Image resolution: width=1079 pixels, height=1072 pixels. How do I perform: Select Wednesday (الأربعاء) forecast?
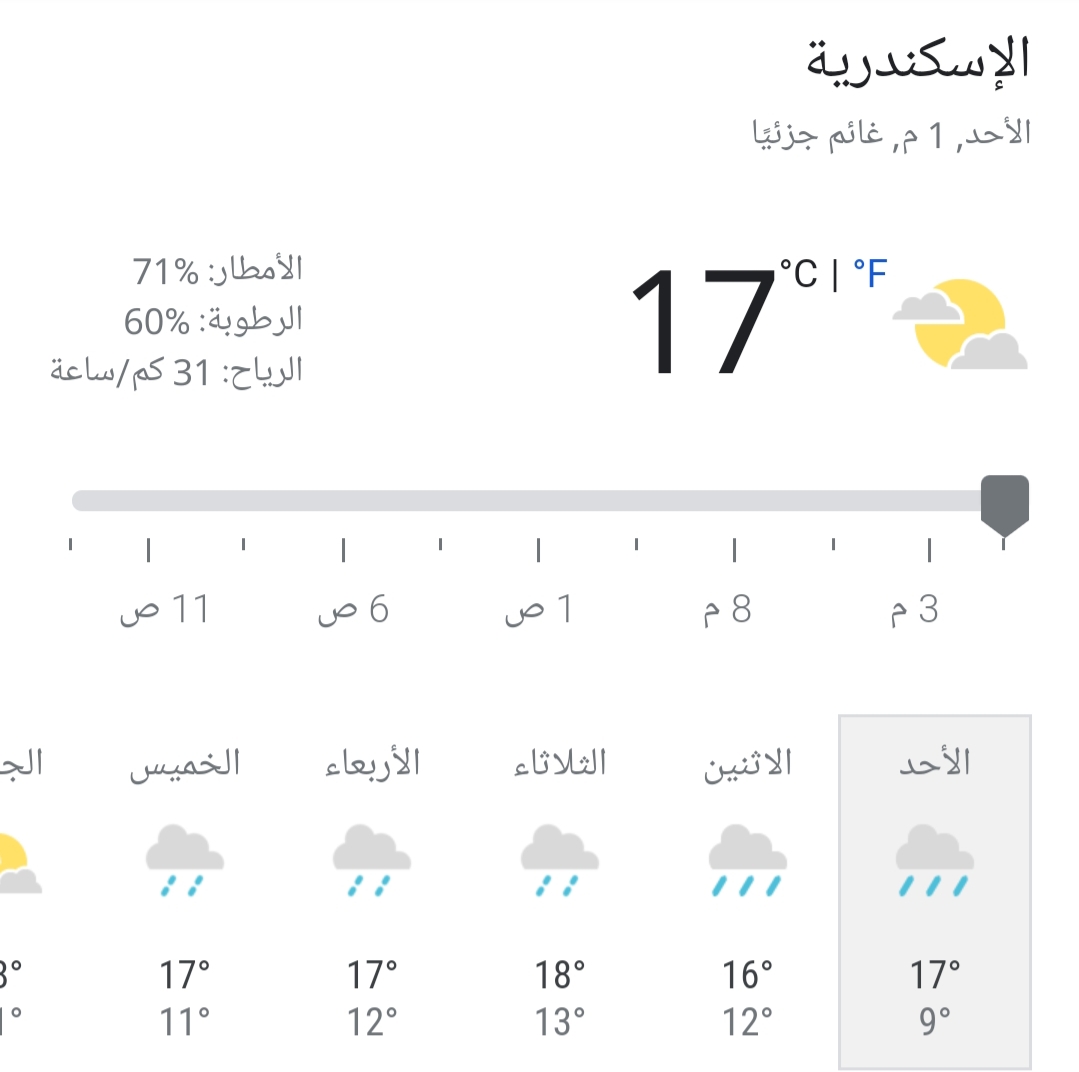point(372,890)
